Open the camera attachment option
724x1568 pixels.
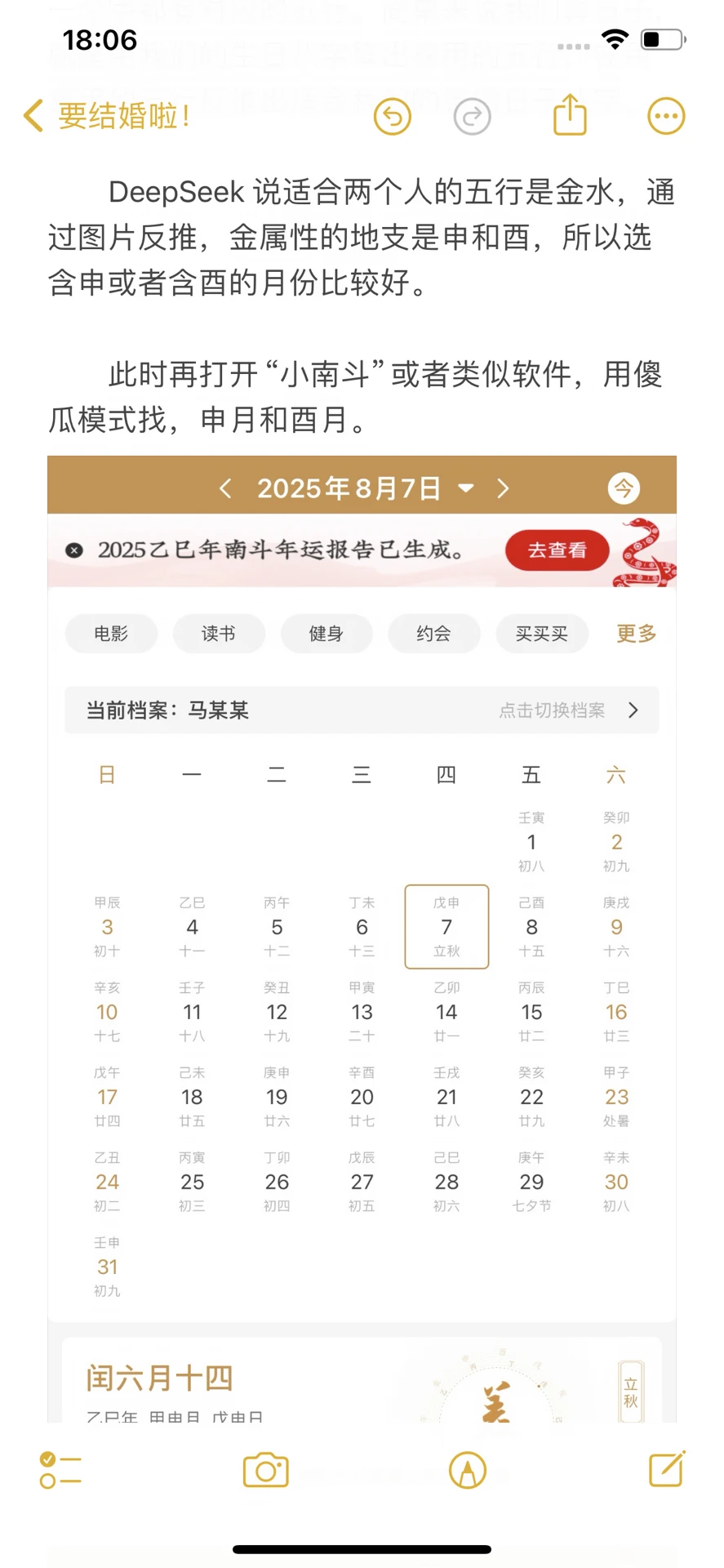(266, 1471)
